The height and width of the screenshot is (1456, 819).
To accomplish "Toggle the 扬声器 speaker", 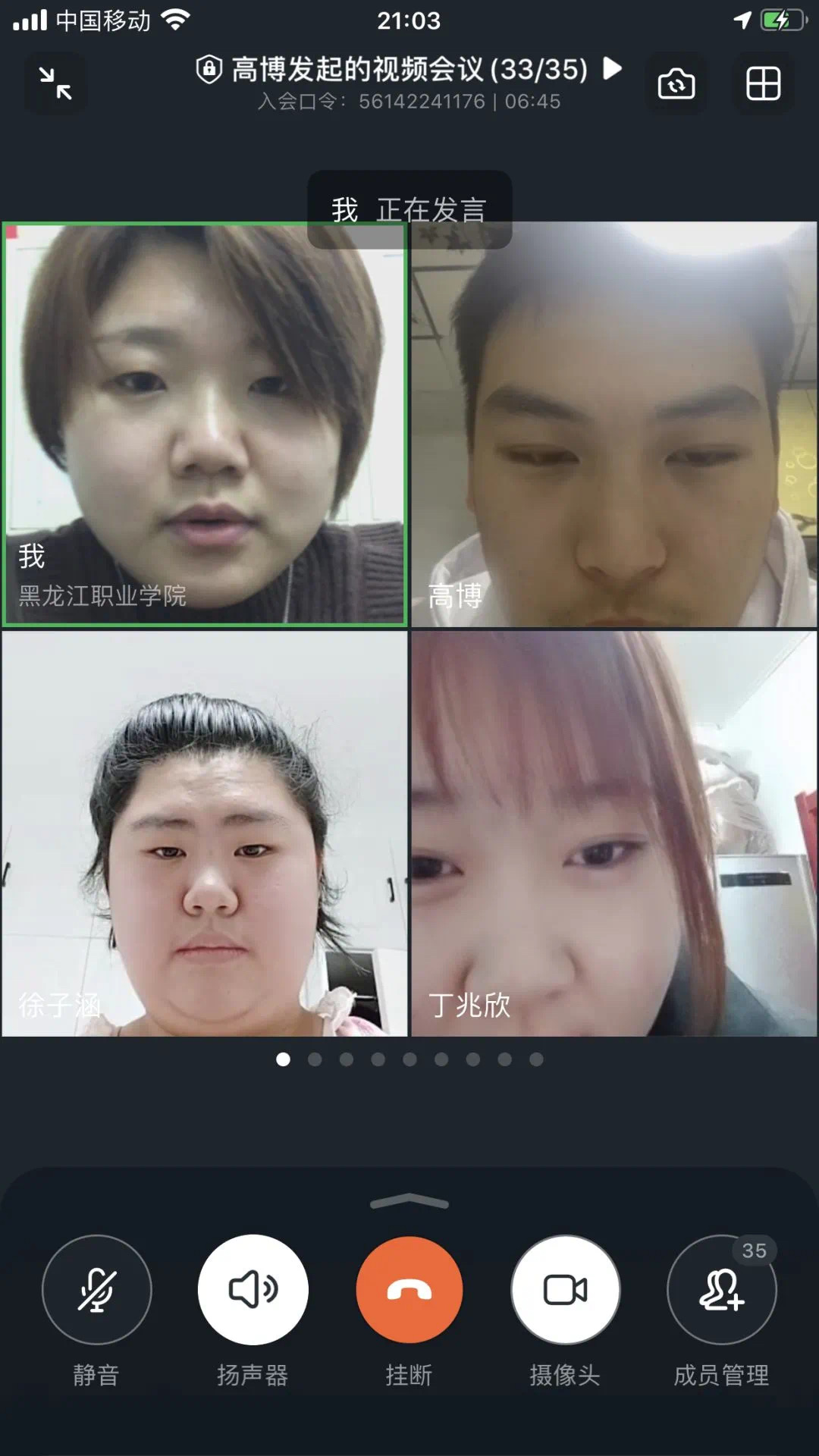I will coord(253,1290).
